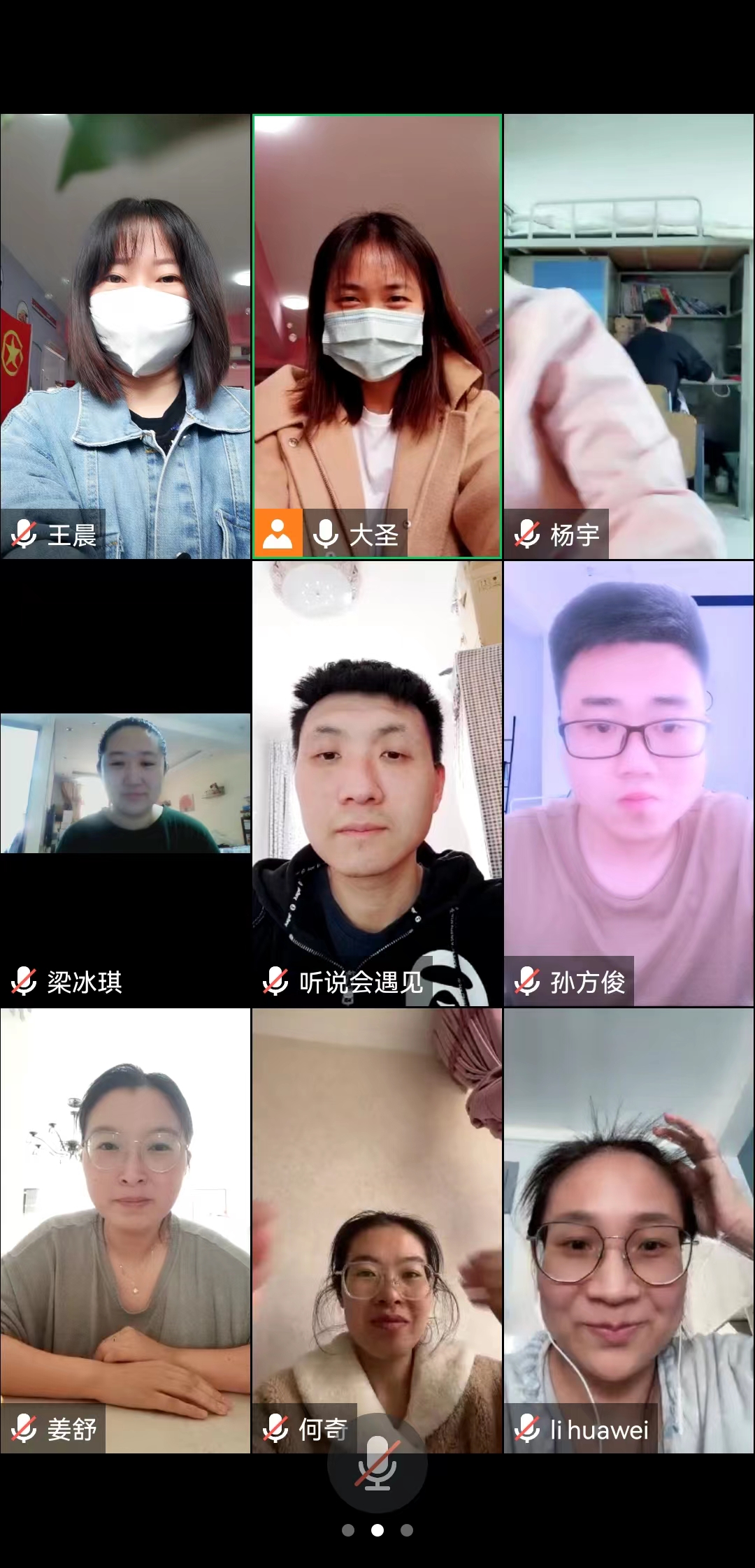The height and width of the screenshot is (1568, 755).
Task: Go to the third page indicator dot
Action: (406, 1530)
